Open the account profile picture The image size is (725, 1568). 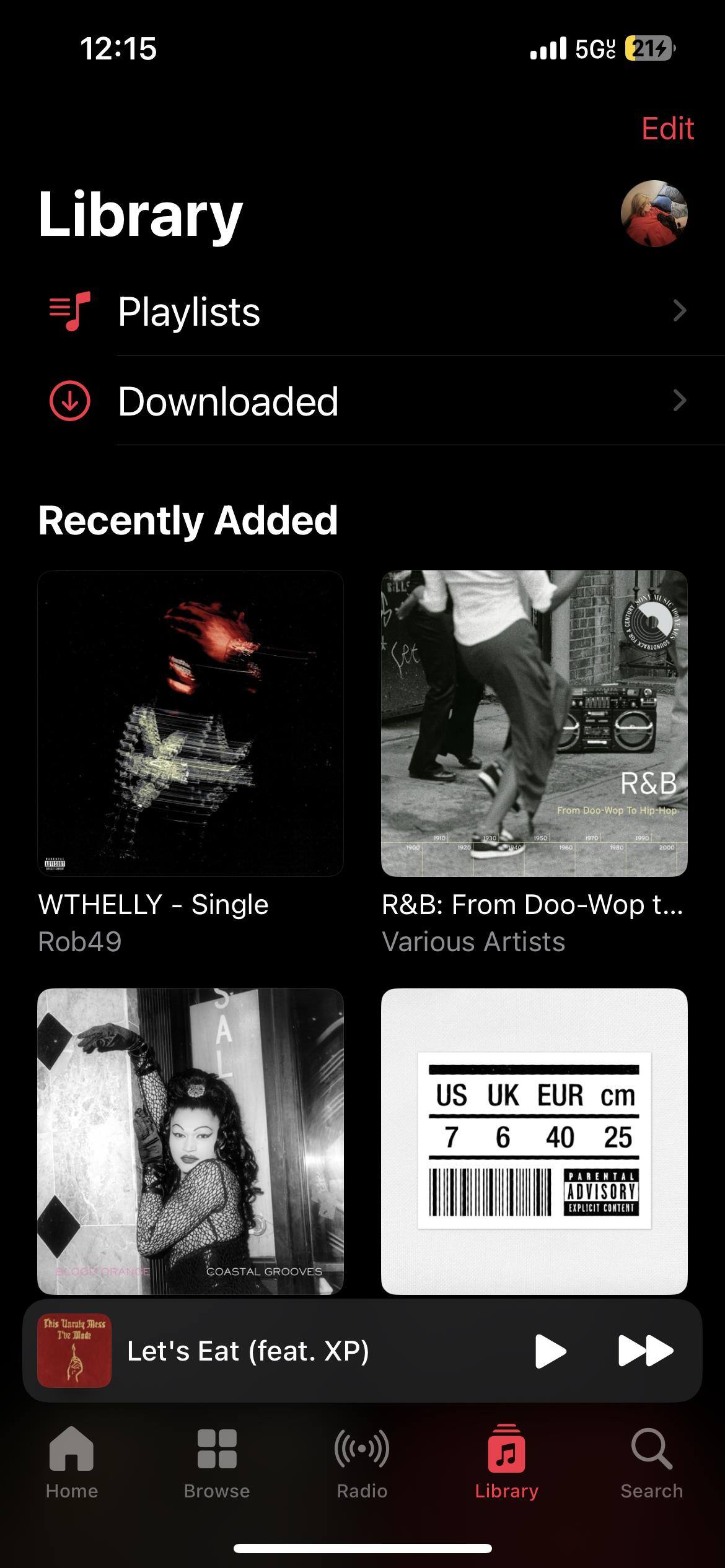654,214
